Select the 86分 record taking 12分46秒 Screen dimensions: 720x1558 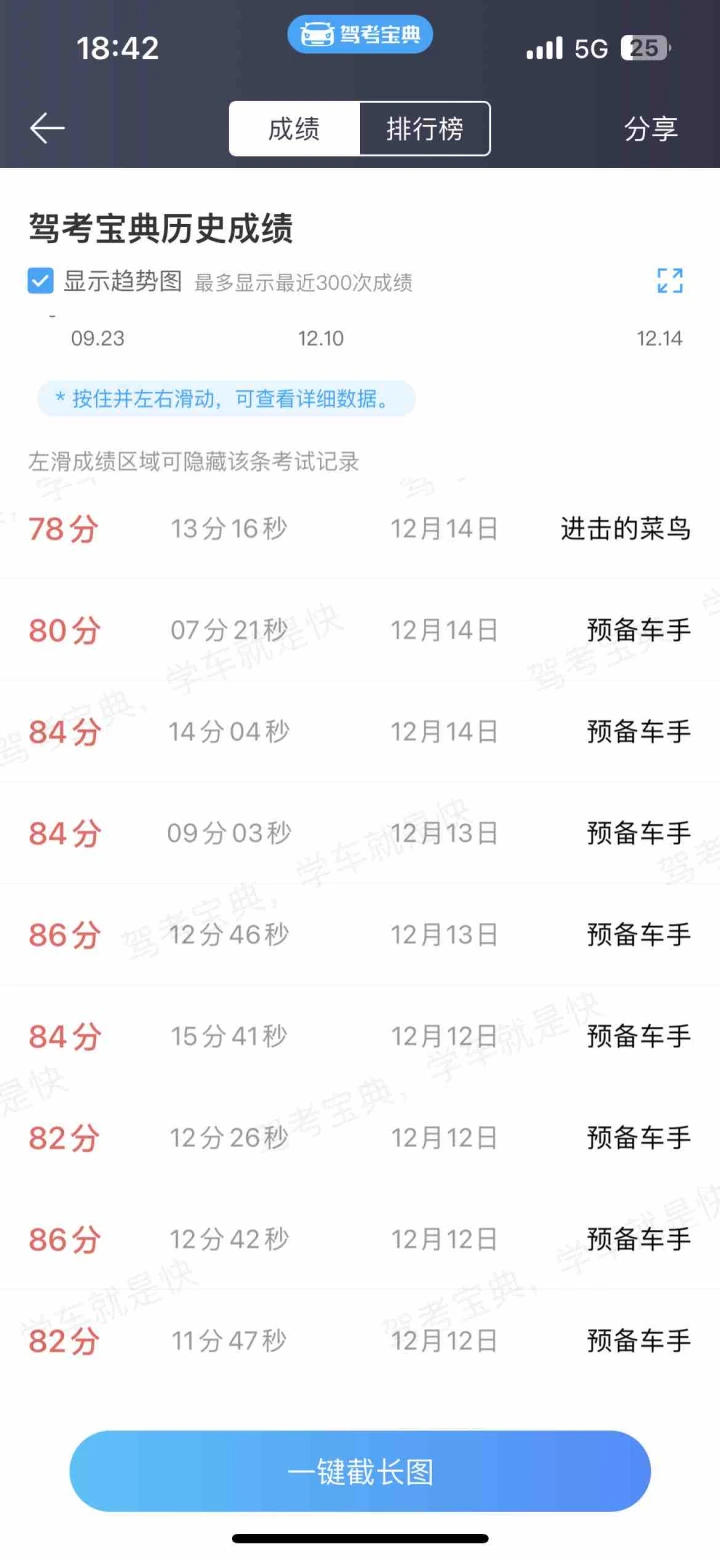pos(360,935)
